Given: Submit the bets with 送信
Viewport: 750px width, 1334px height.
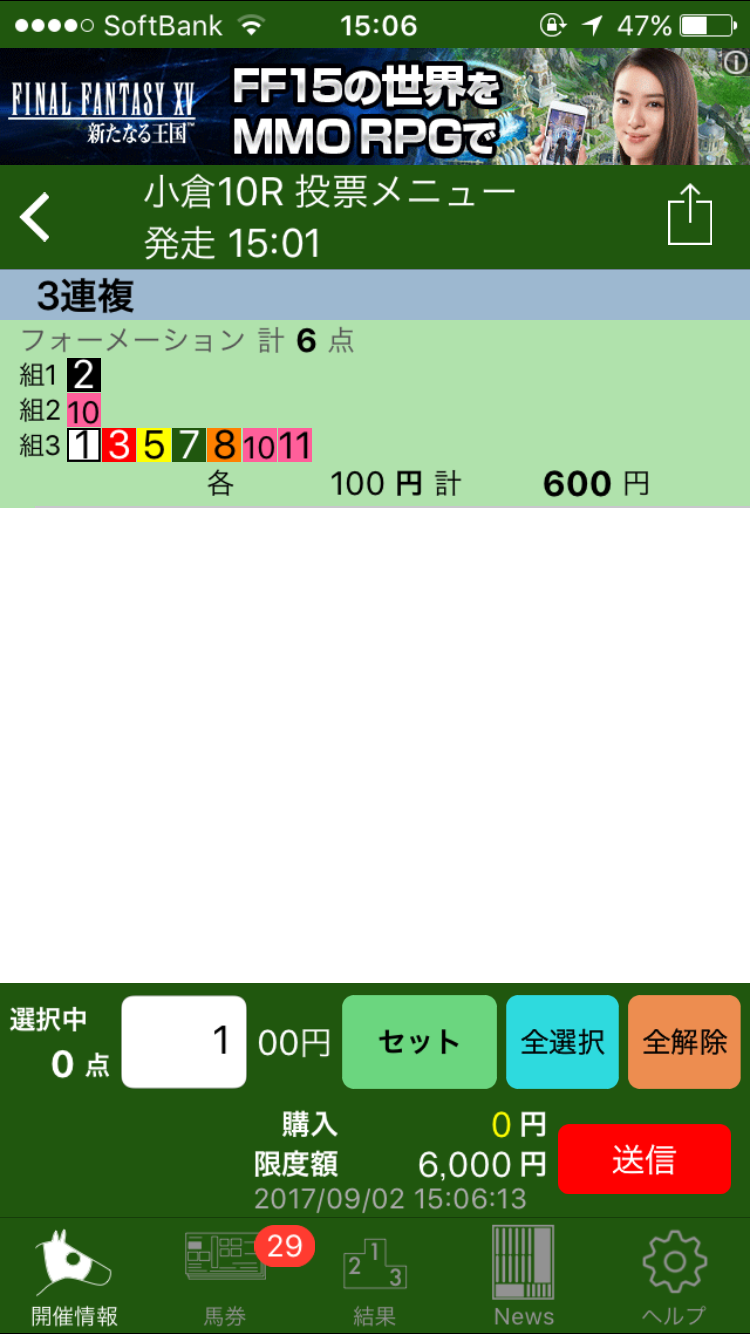Looking at the screenshot, I should point(644,1159).
